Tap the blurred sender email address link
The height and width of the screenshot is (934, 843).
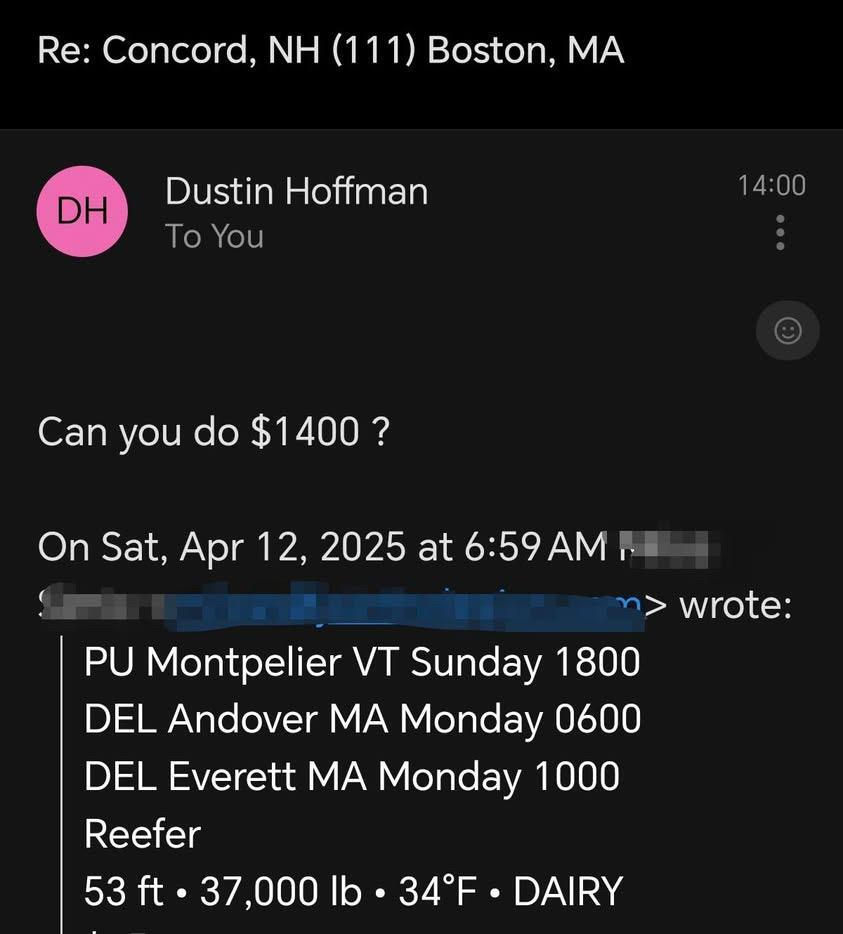pyautogui.click(x=400, y=604)
